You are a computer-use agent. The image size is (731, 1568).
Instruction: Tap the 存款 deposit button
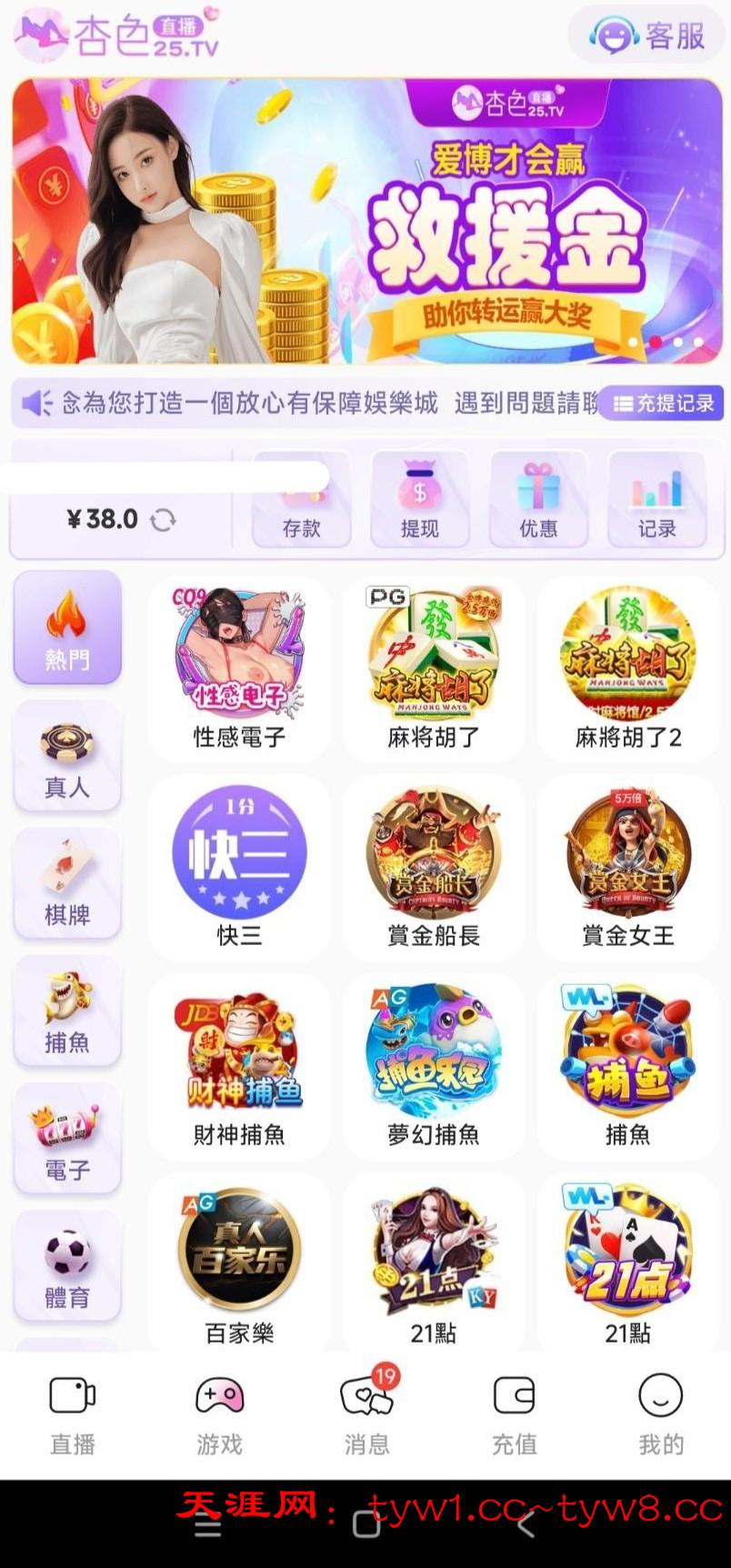pos(301,500)
